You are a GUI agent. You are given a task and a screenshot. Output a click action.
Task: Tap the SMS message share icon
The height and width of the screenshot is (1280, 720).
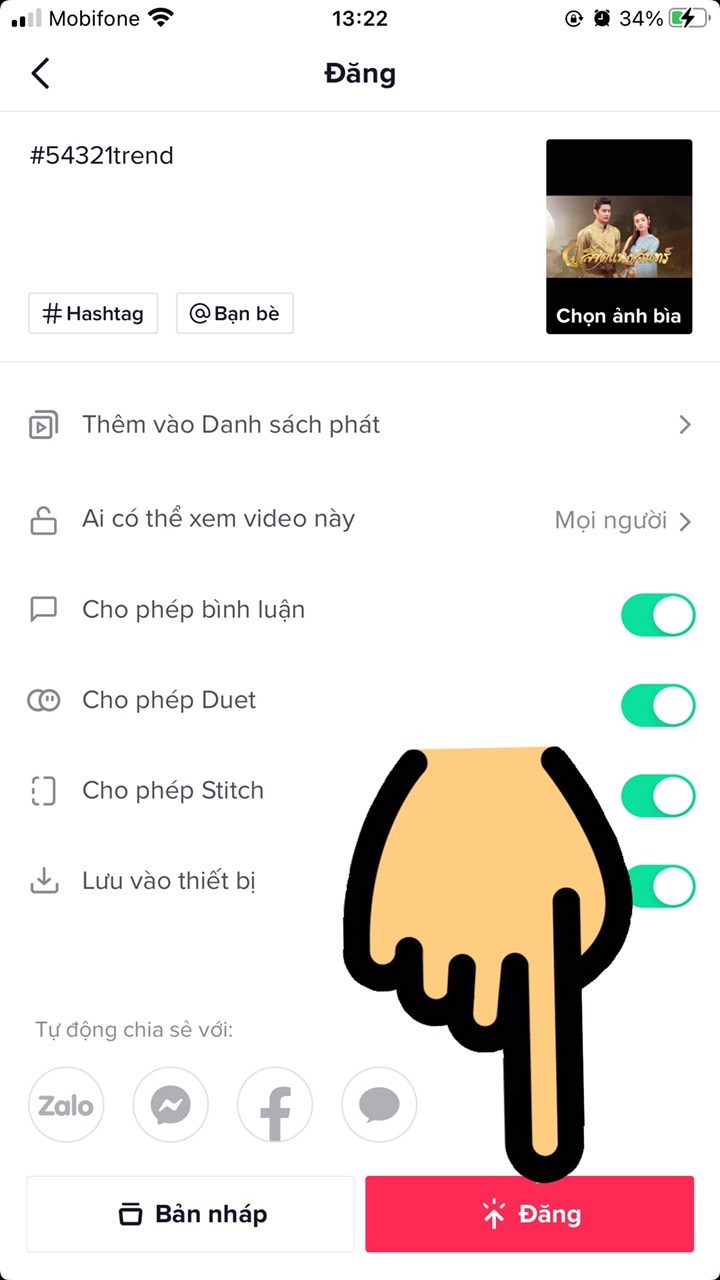(379, 1105)
